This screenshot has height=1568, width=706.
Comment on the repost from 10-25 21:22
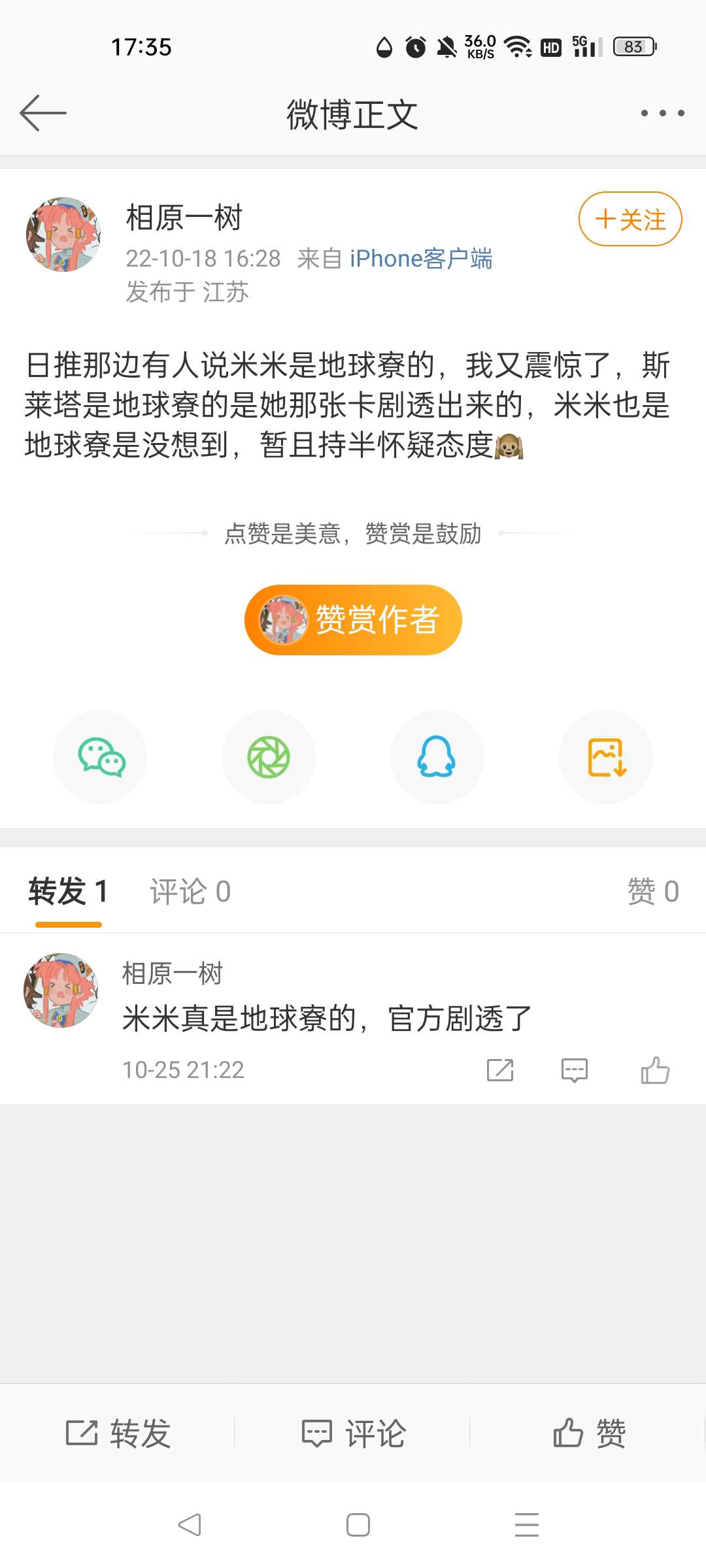point(575,1070)
